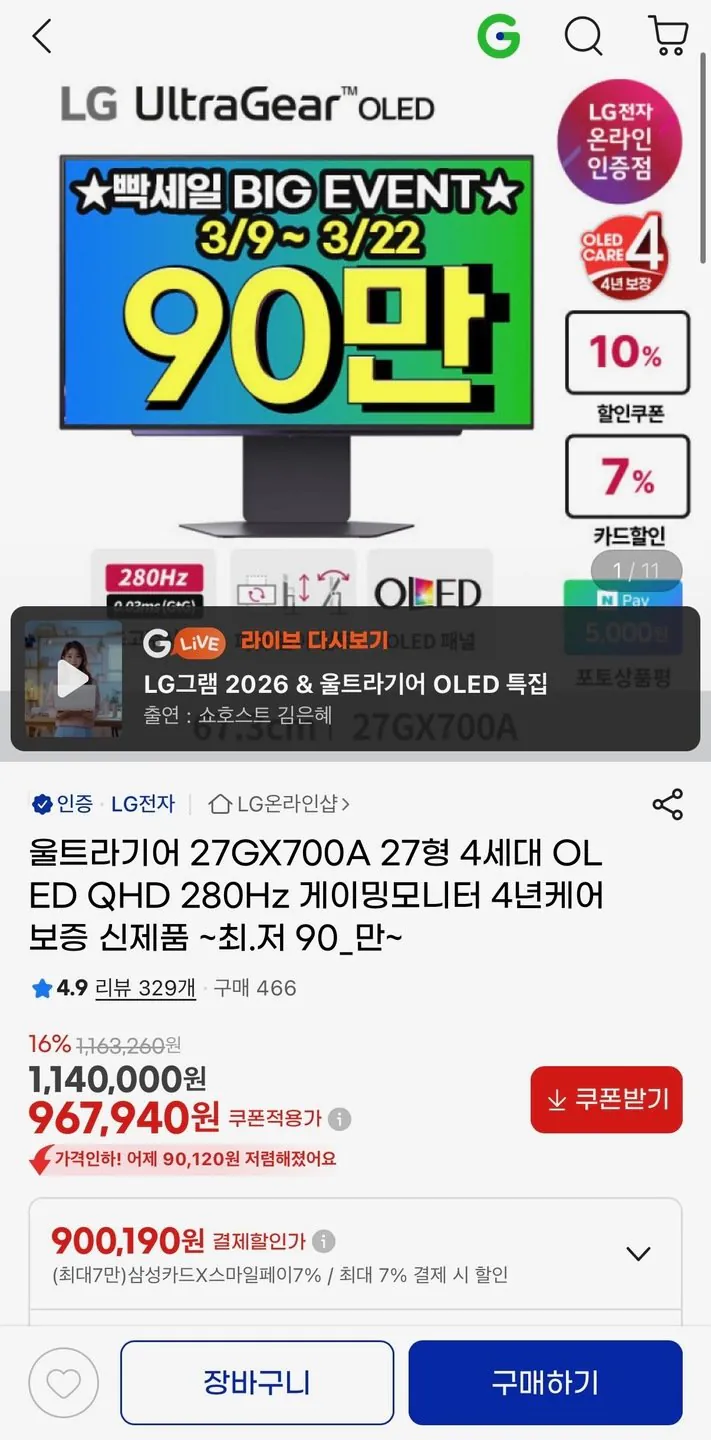This screenshot has width=711, height=1440.
Task: Open 리뷰 329개 reviews
Action: pyautogui.click(x=145, y=988)
